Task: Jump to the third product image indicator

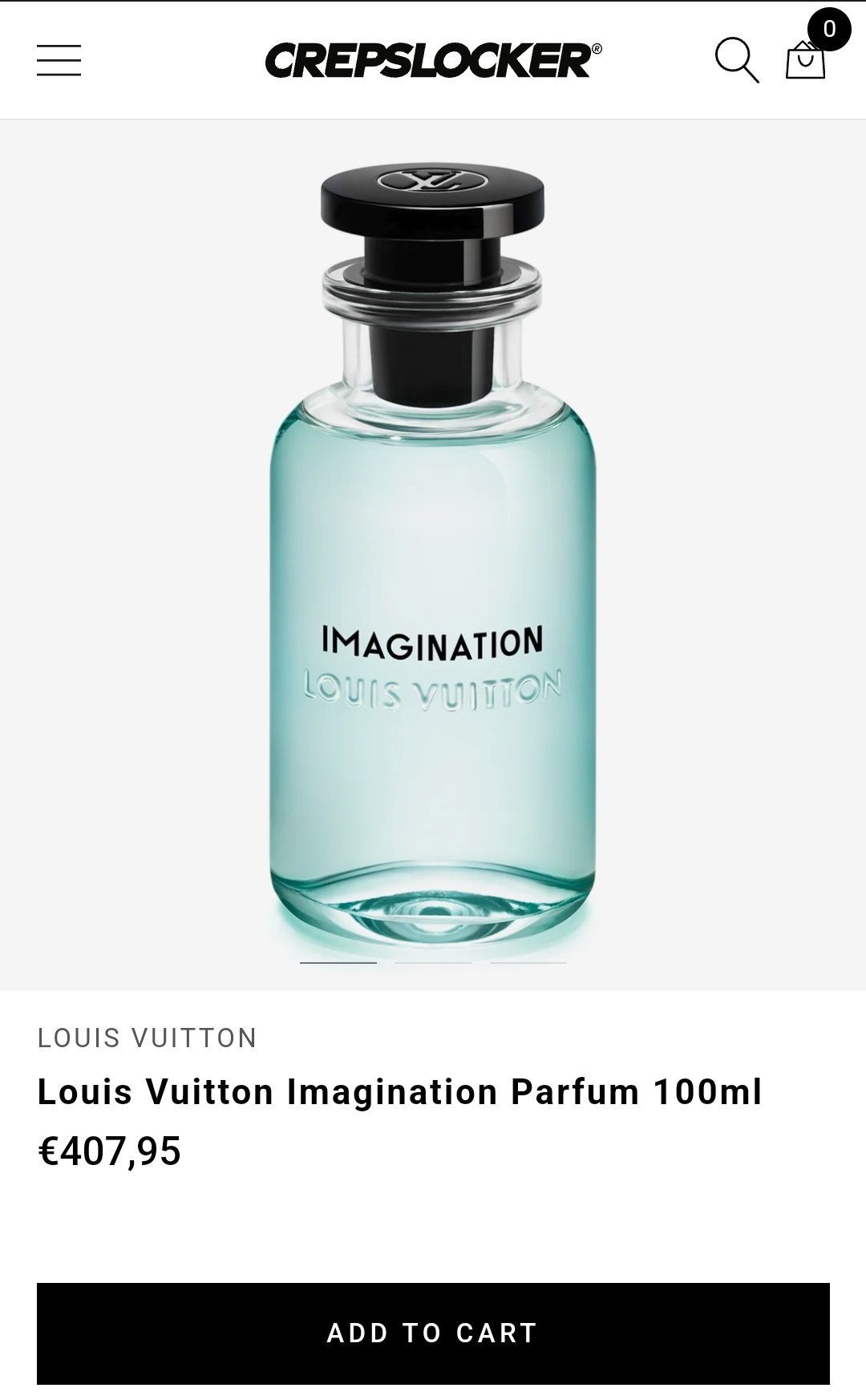Action: point(528,962)
